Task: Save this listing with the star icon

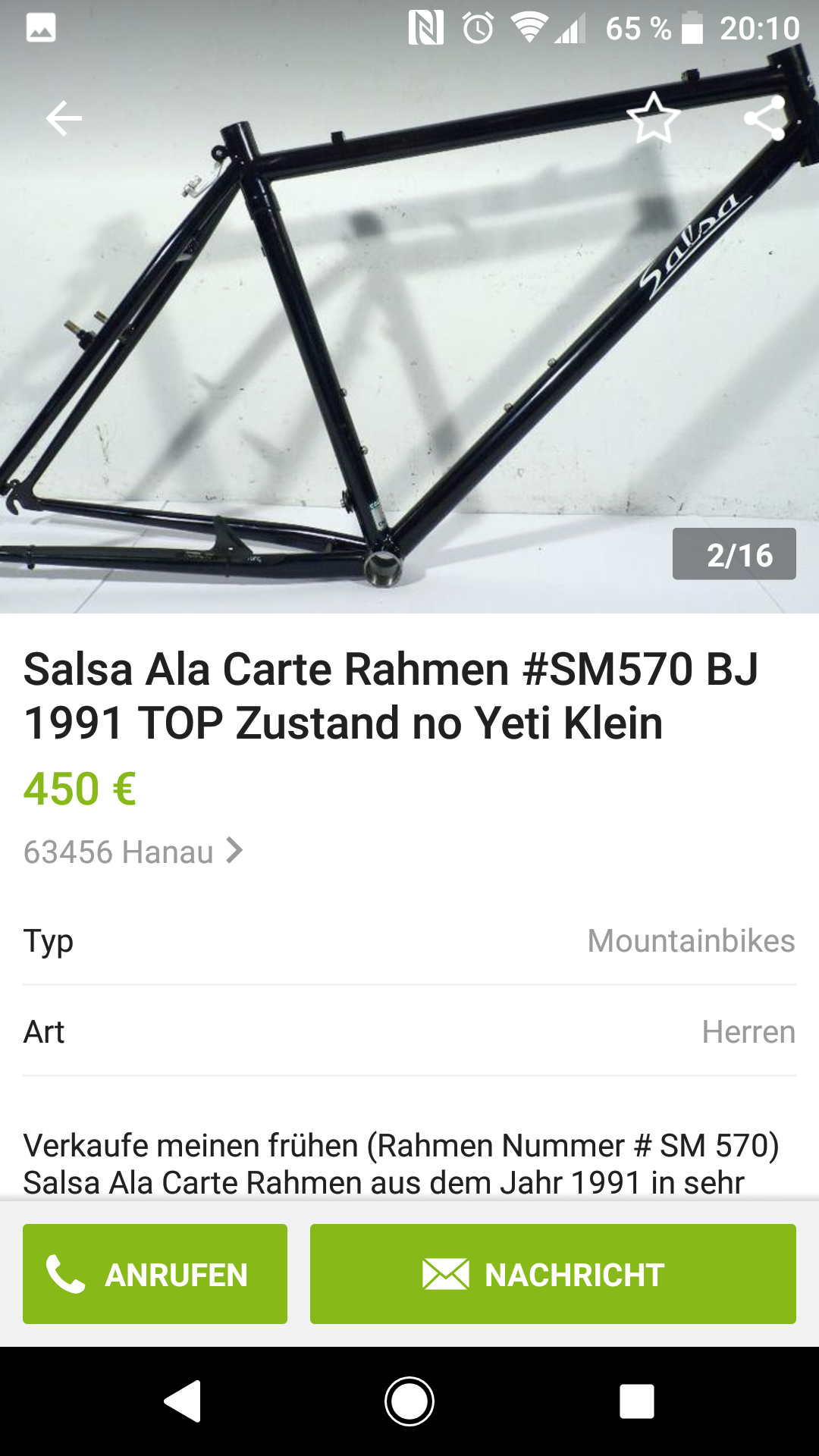Action: point(653,118)
